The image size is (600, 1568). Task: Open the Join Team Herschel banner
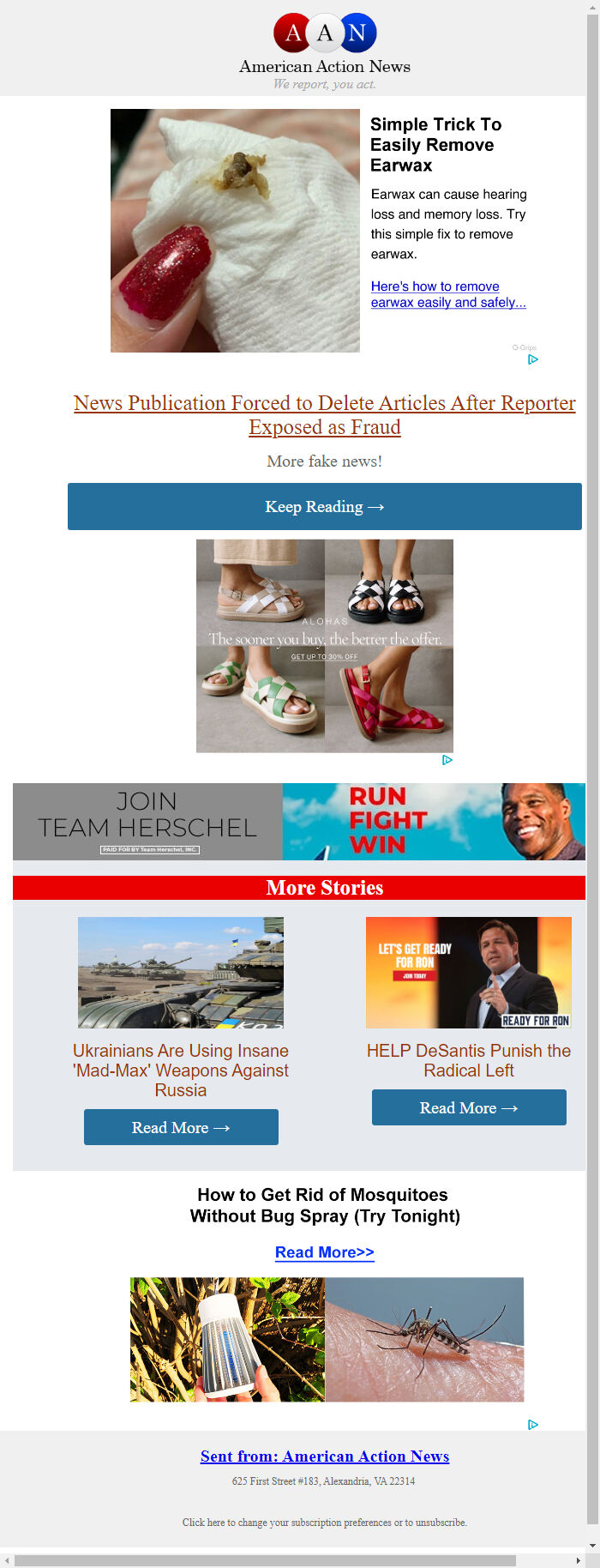tap(298, 821)
